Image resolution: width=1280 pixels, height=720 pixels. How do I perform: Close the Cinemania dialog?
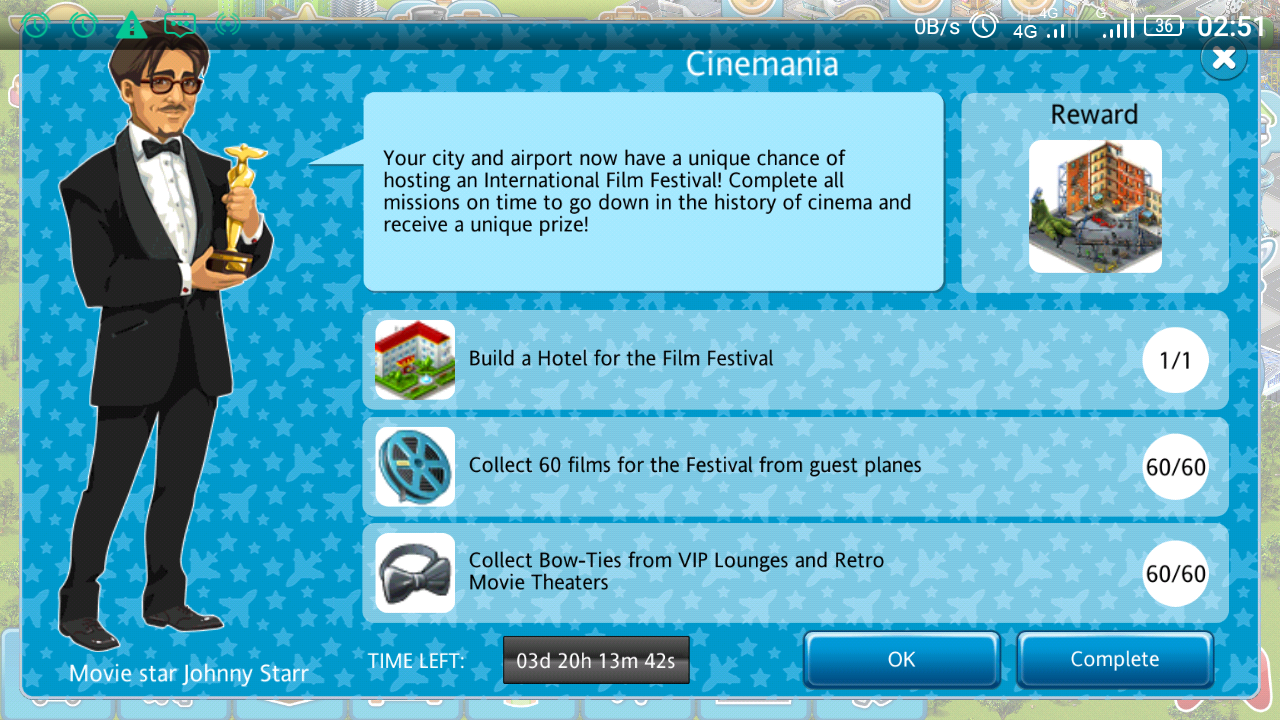click(1223, 59)
